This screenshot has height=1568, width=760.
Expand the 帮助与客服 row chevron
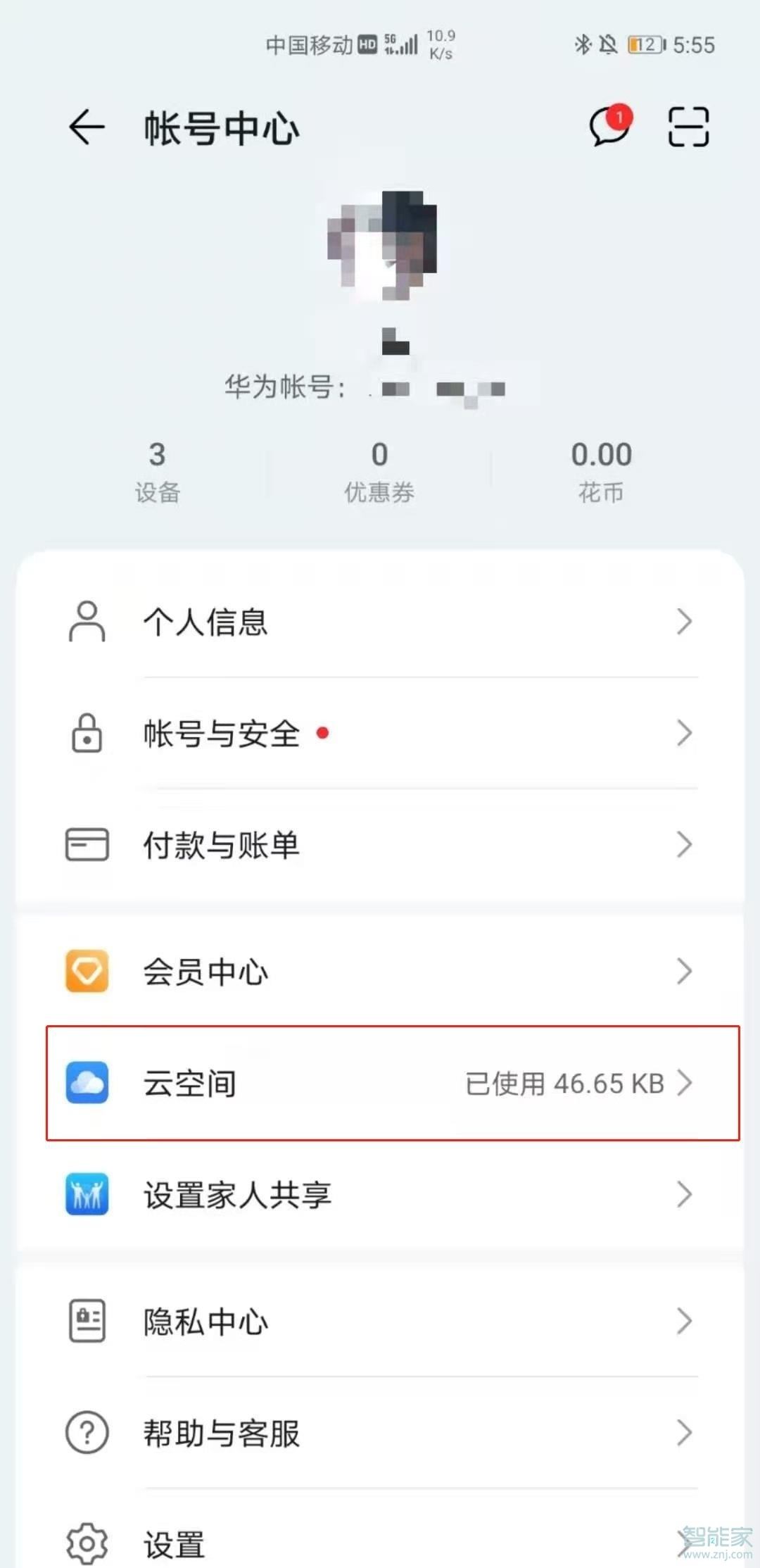point(686,1433)
